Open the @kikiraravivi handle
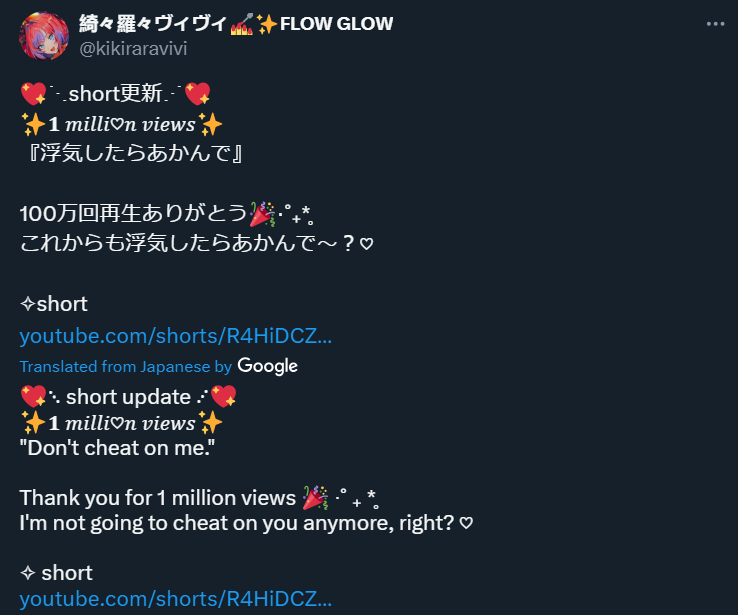This screenshot has width=738, height=615. [132, 48]
